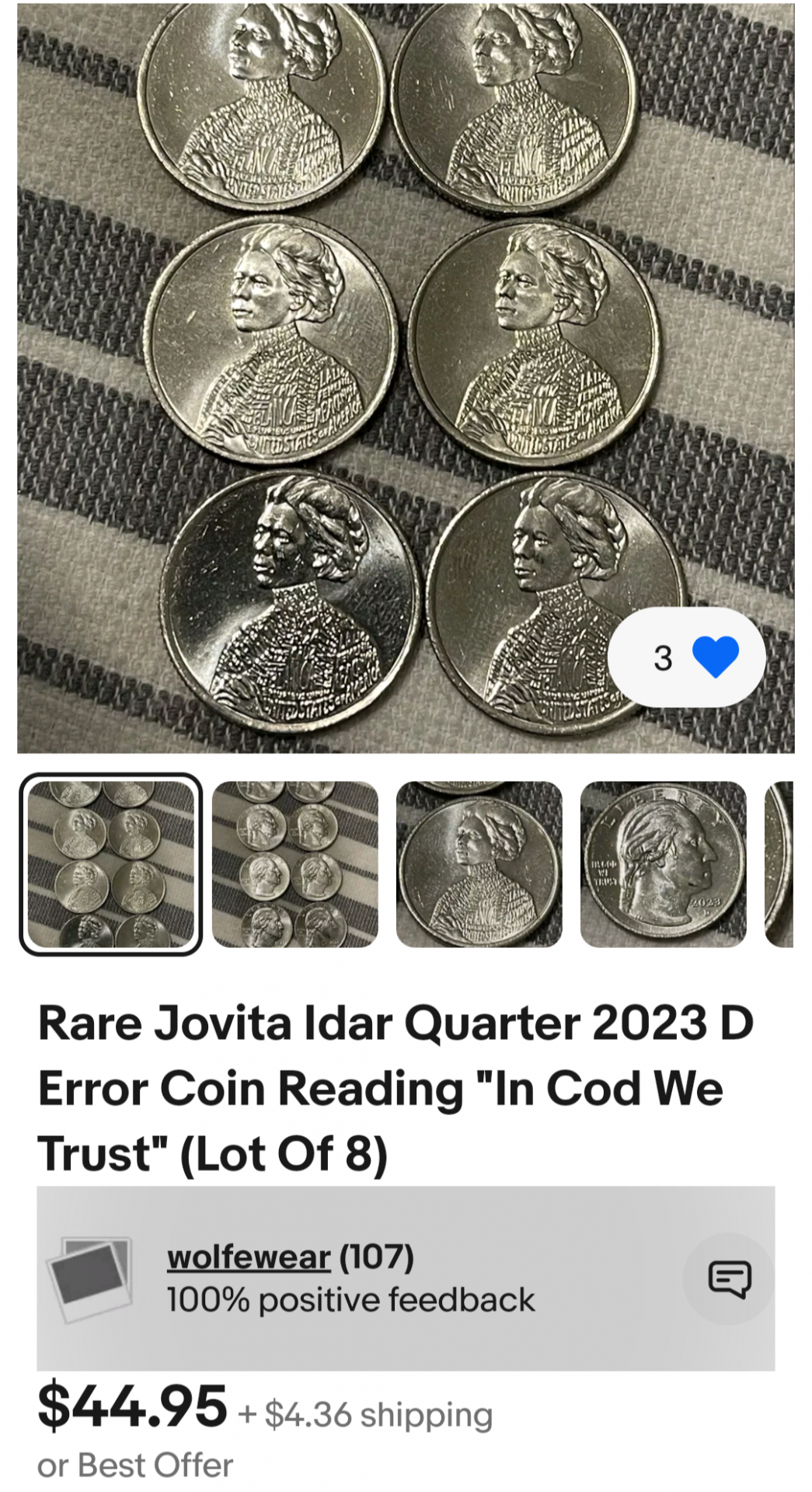The width and height of the screenshot is (812, 1492).
Task: Tap the heart to watch this listing
Action: click(714, 657)
